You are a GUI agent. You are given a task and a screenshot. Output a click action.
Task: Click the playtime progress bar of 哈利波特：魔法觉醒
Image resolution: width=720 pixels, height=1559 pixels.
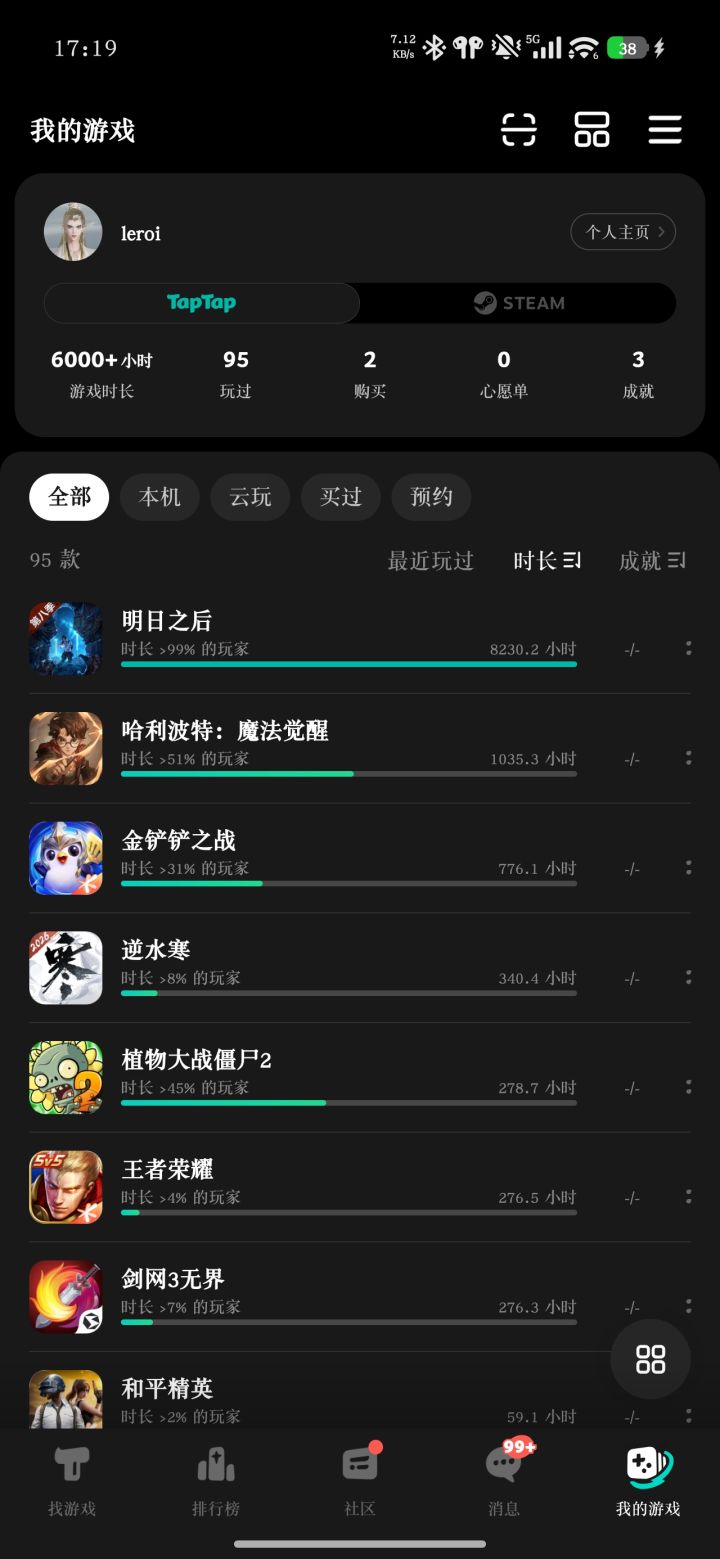tap(348, 773)
